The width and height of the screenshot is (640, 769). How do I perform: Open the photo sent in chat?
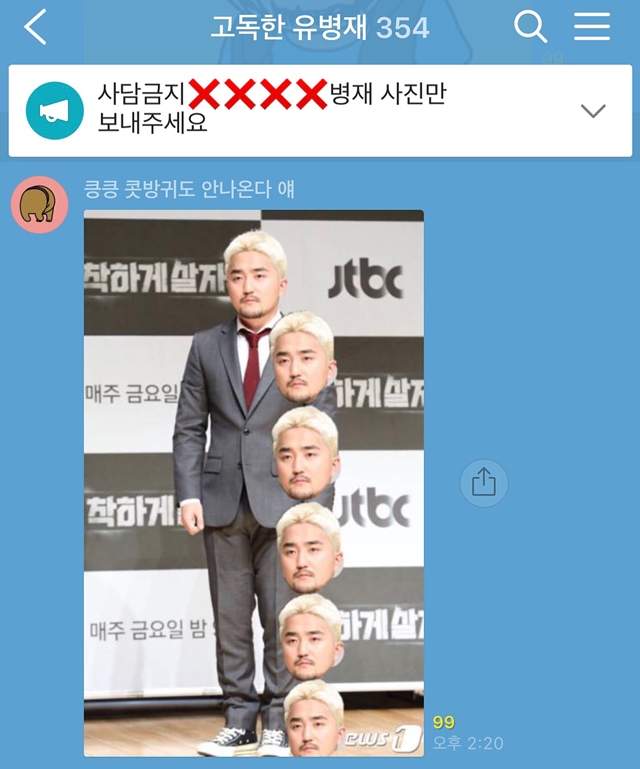tap(253, 482)
